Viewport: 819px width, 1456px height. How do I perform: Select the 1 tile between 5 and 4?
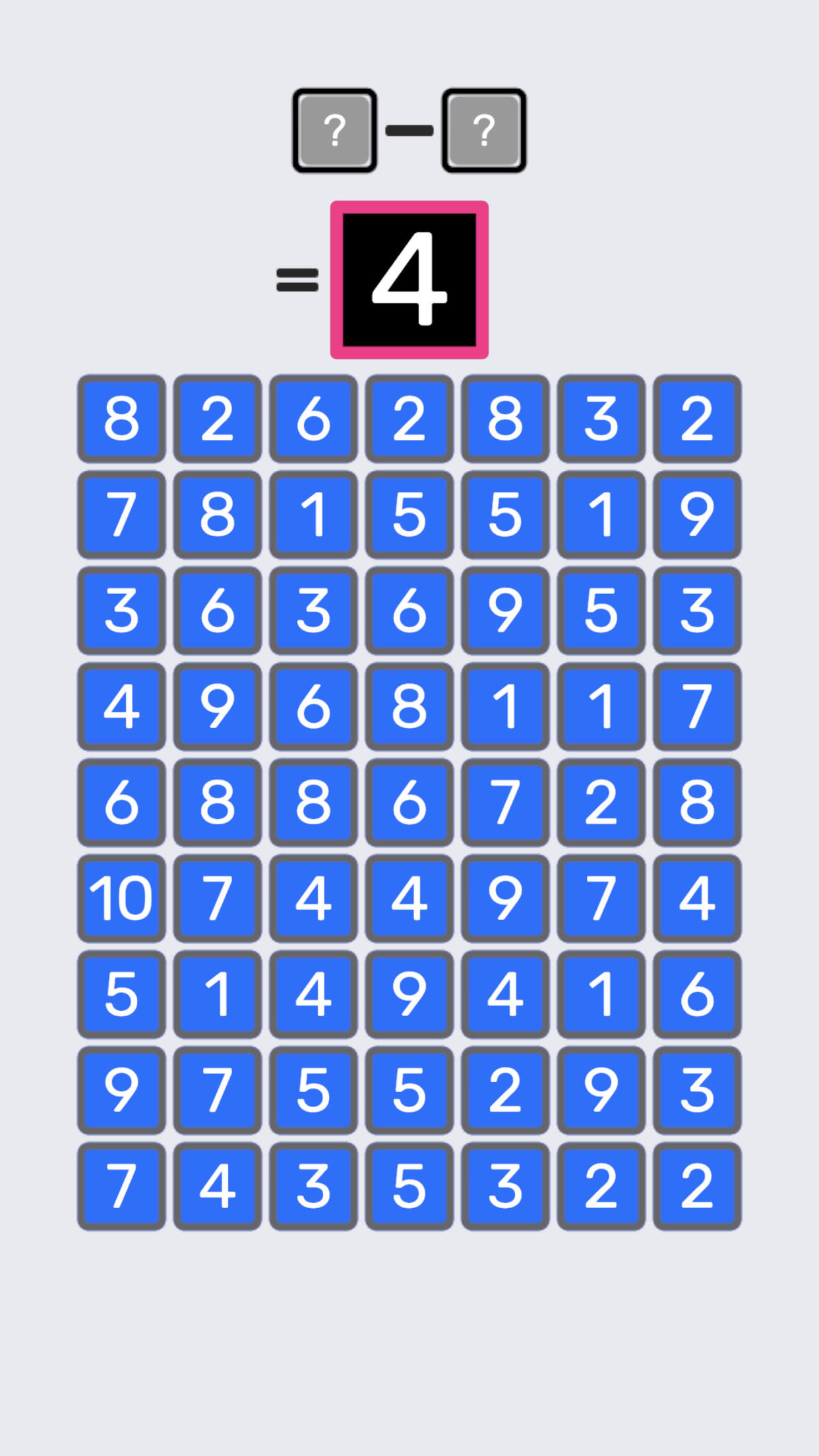[x=218, y=993]
